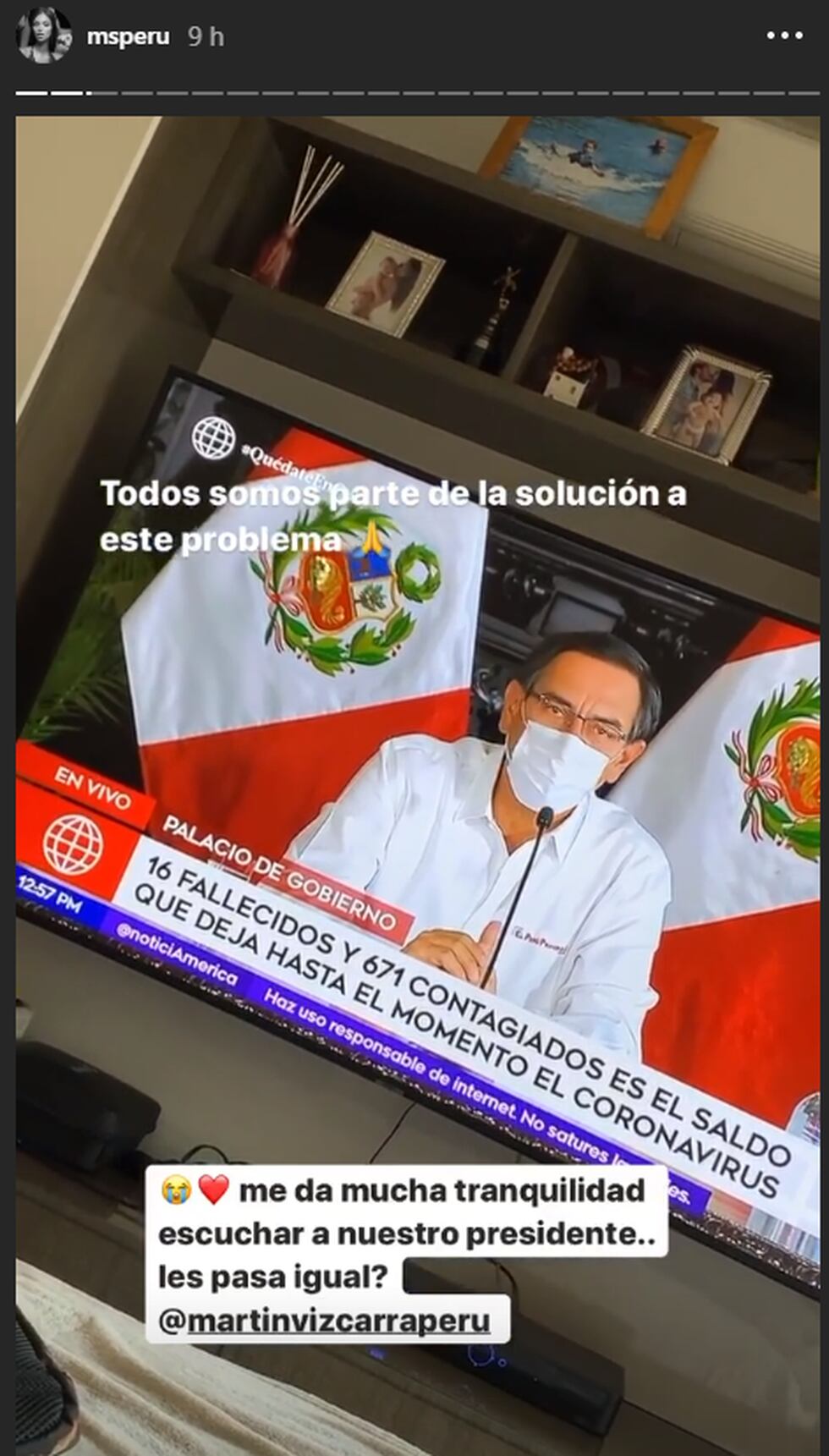Open the story overflow menu

coord(784,36)
